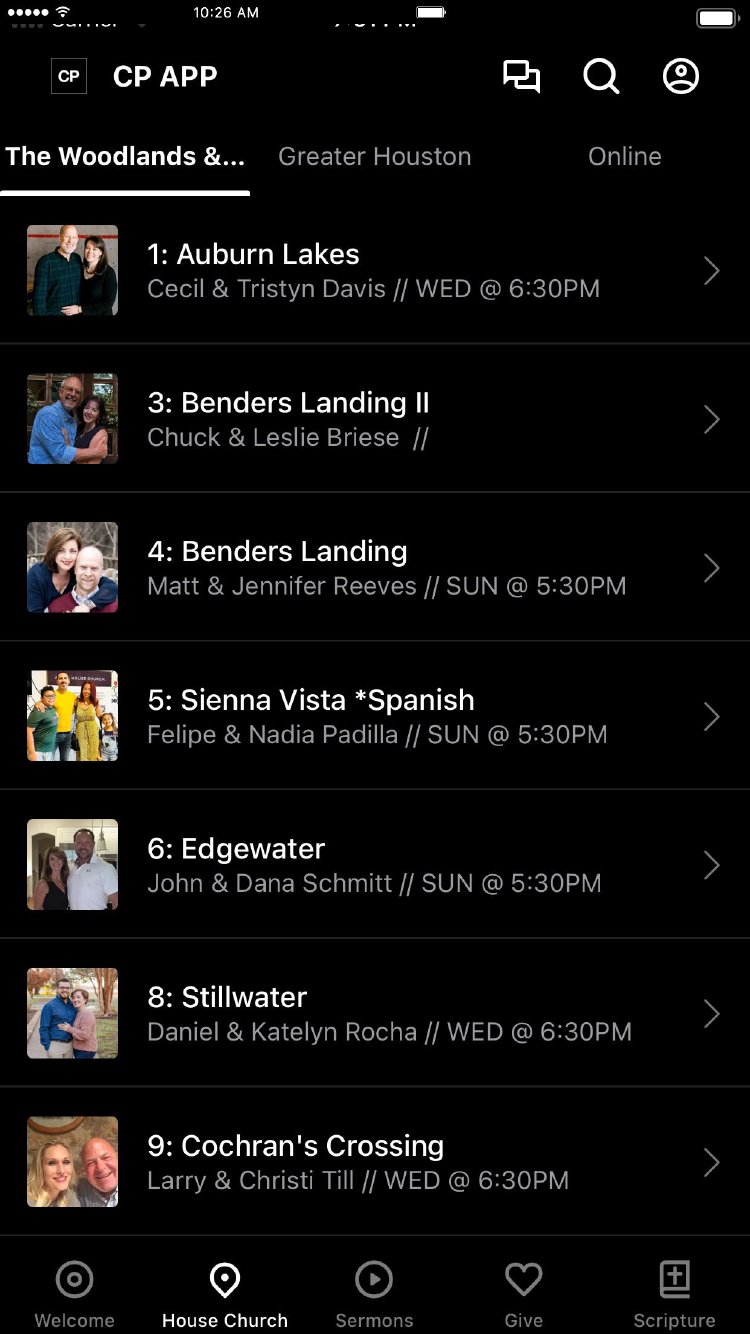750x1334 pixels.
Task: Open the user profile icon
Action: (681, 77)
